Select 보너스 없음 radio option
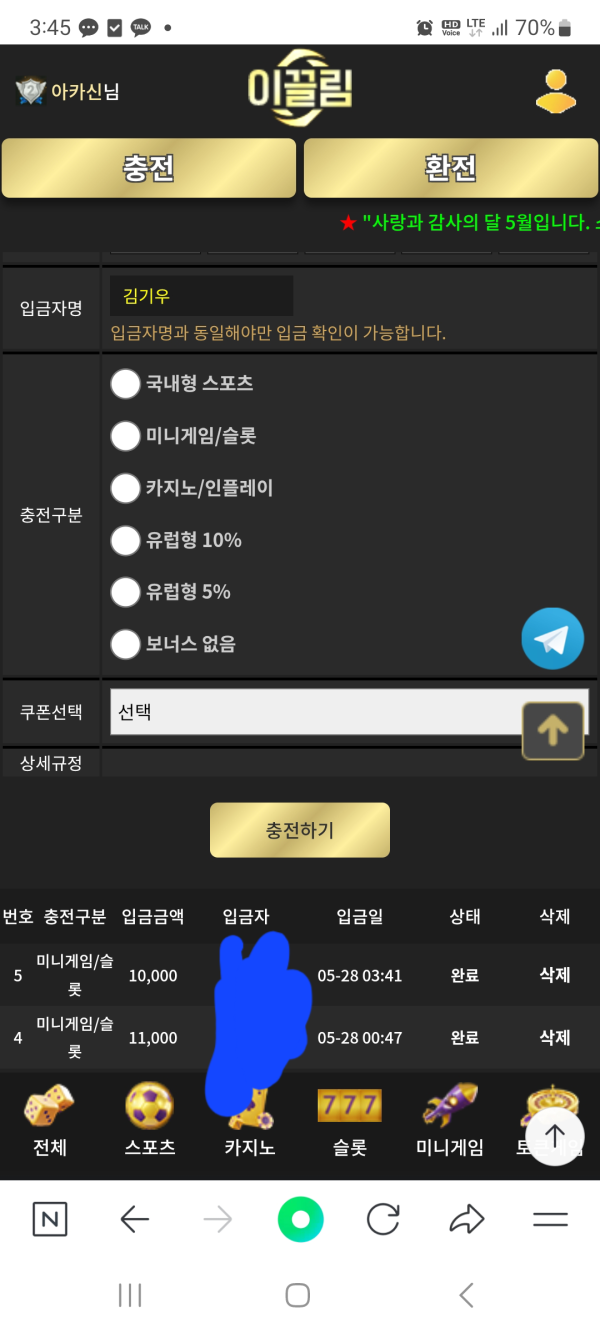The height and width of the screenshot is (1333, 600). [125, 644]
